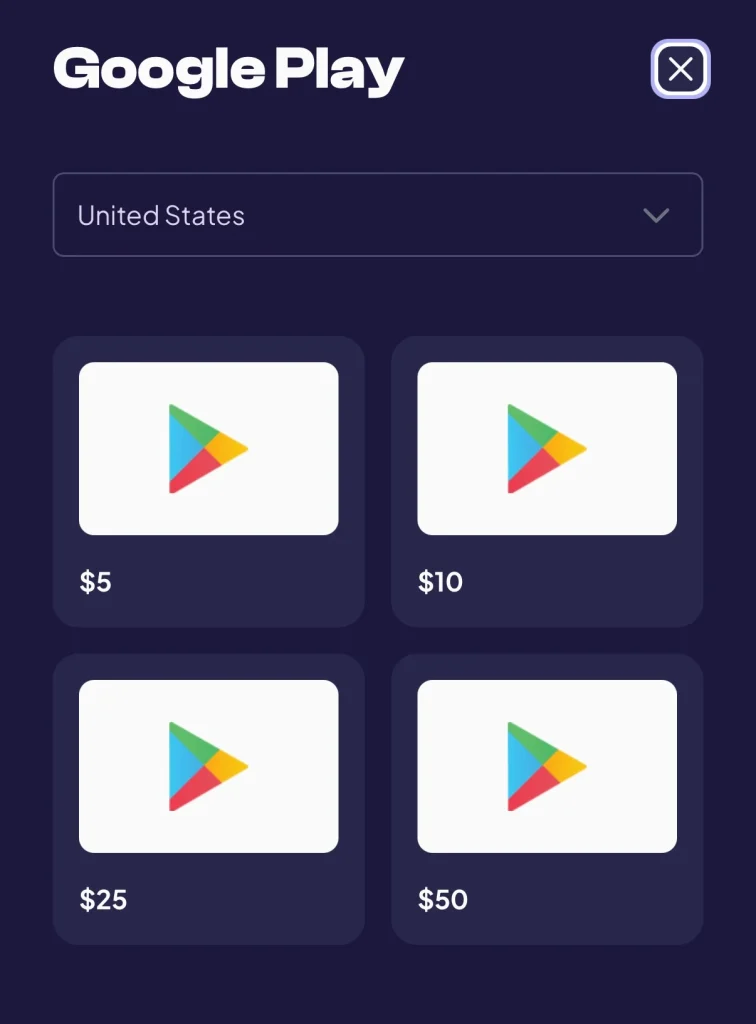This screenshot has width=756, height=1024.
Task: Close the Google Play gift card dialog
Action: 680,69
